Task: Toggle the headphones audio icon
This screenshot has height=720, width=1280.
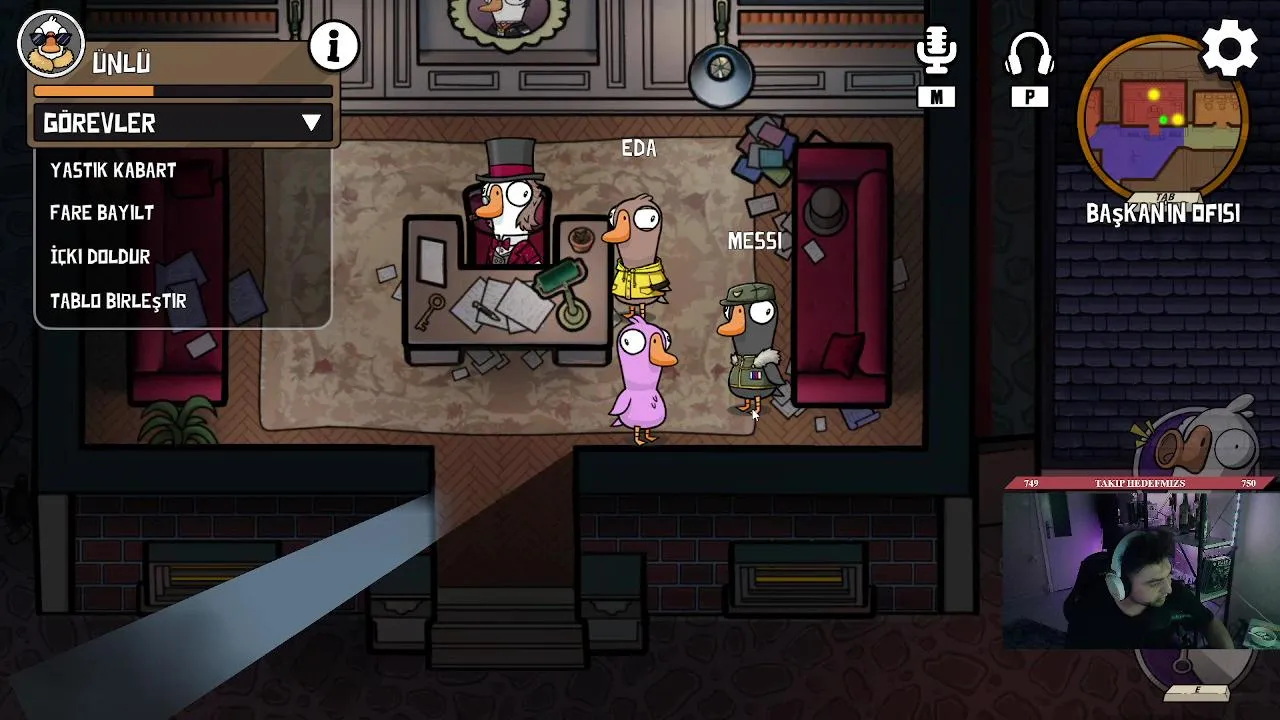Action: click(x=1029, y=55)
